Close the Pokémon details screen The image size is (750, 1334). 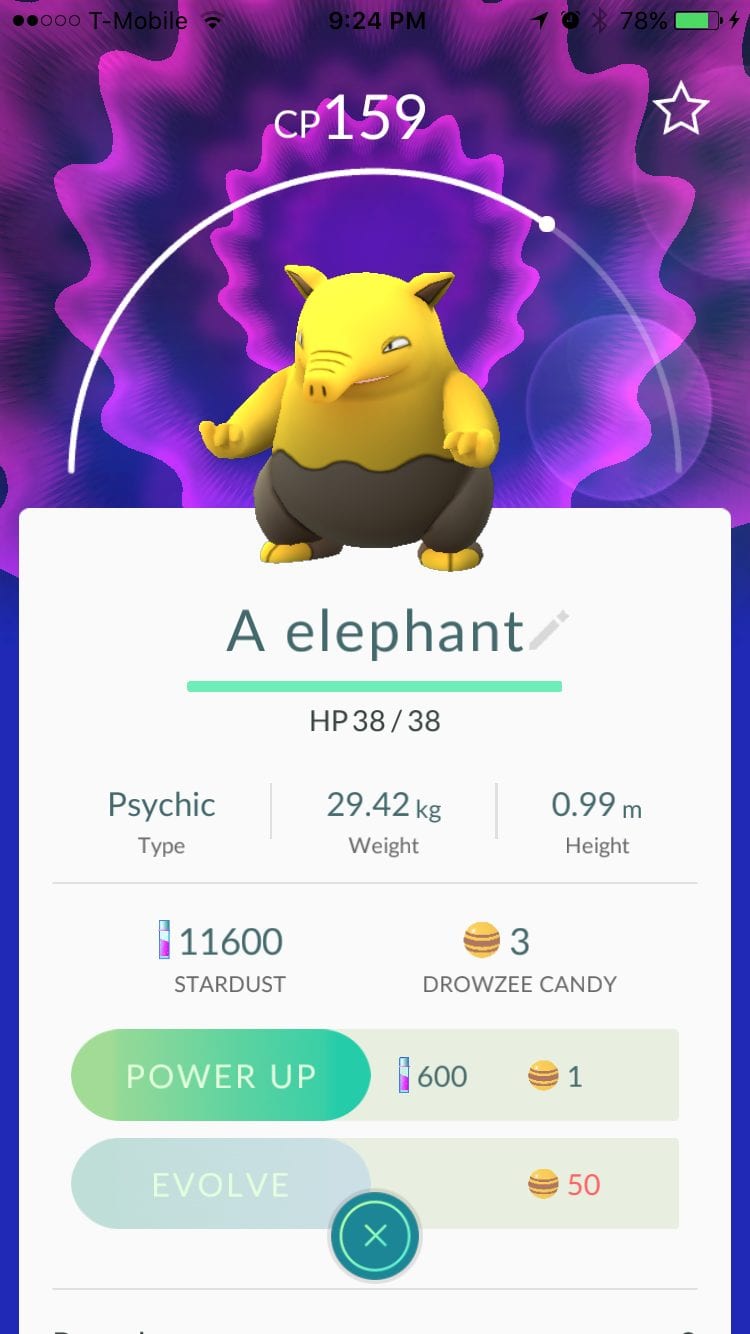(x=375, y=1236)
